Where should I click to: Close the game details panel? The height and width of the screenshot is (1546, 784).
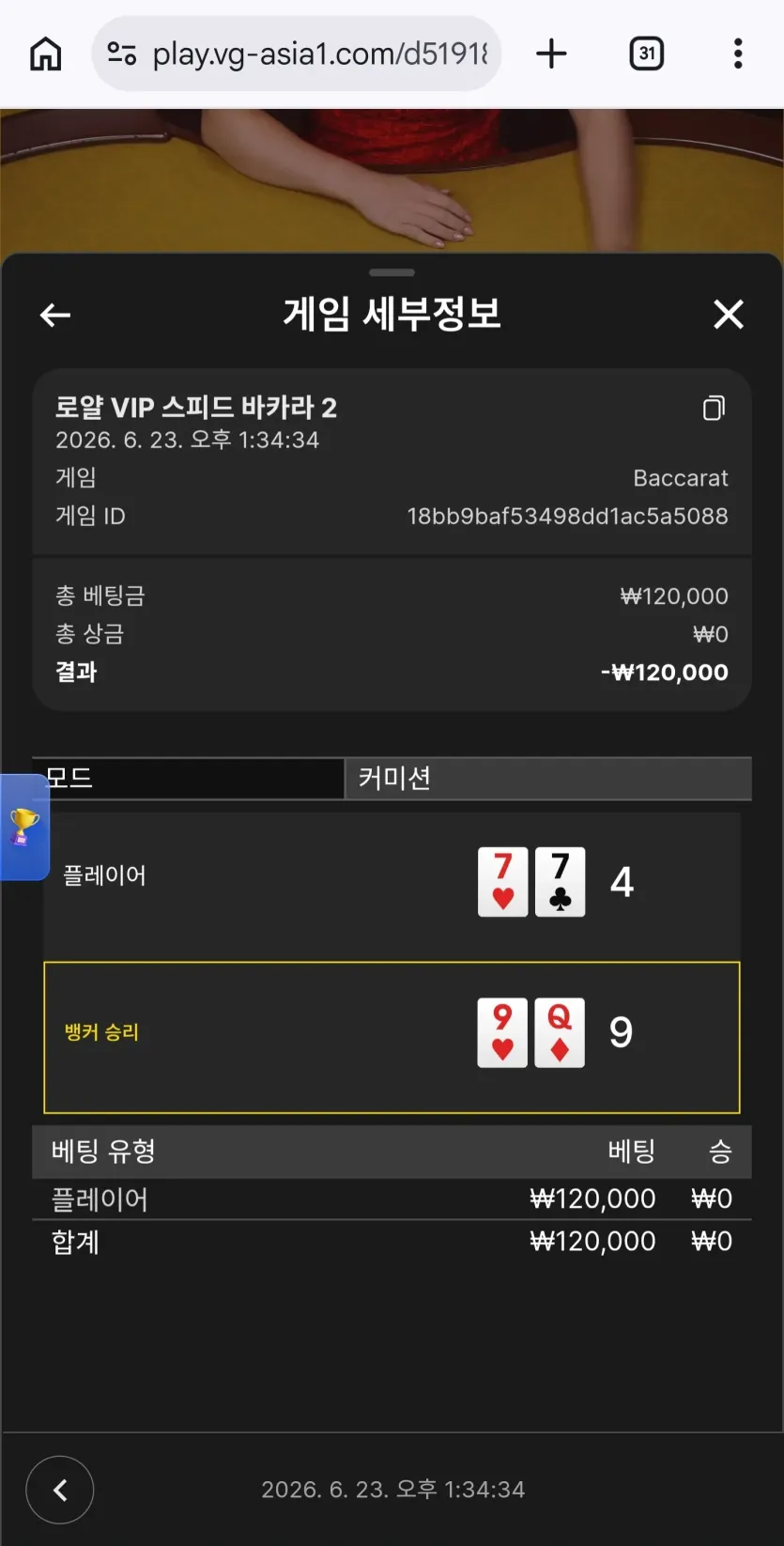[729, 315]
